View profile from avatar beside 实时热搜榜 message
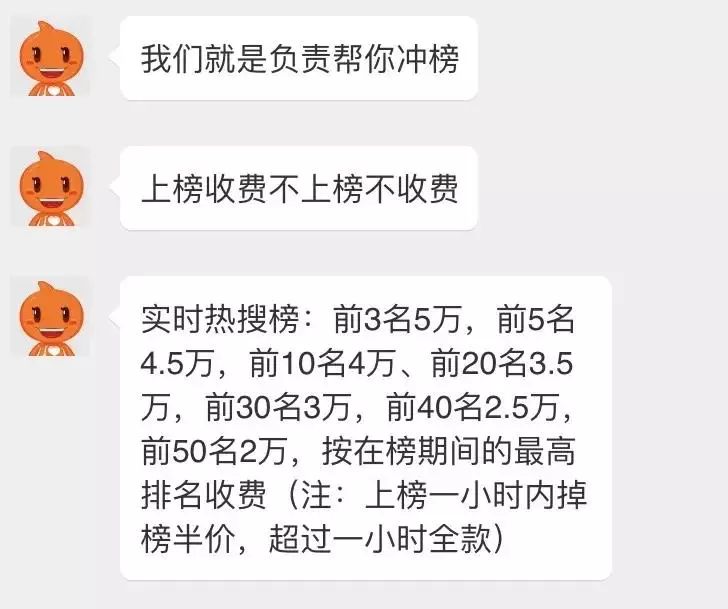The height and width of the screenshot is (609, 728). 50,316
